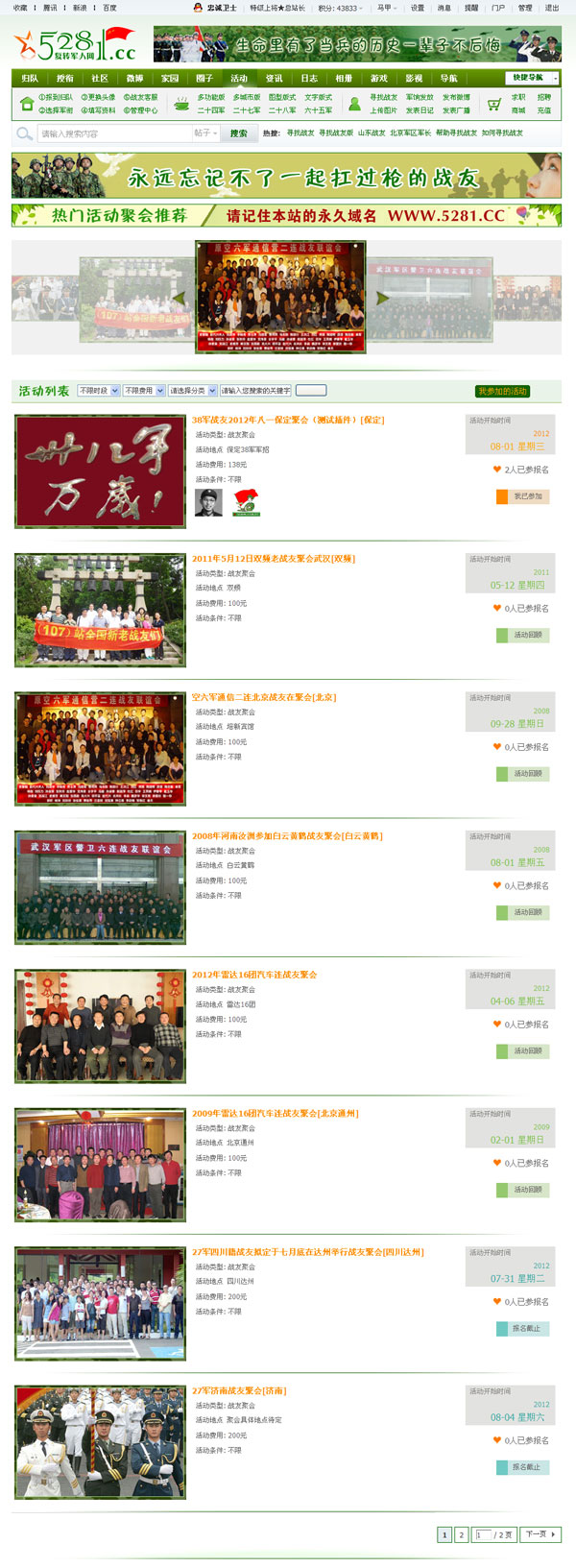
Task: Focus the site search input field
Action: (x=113, y=133)
